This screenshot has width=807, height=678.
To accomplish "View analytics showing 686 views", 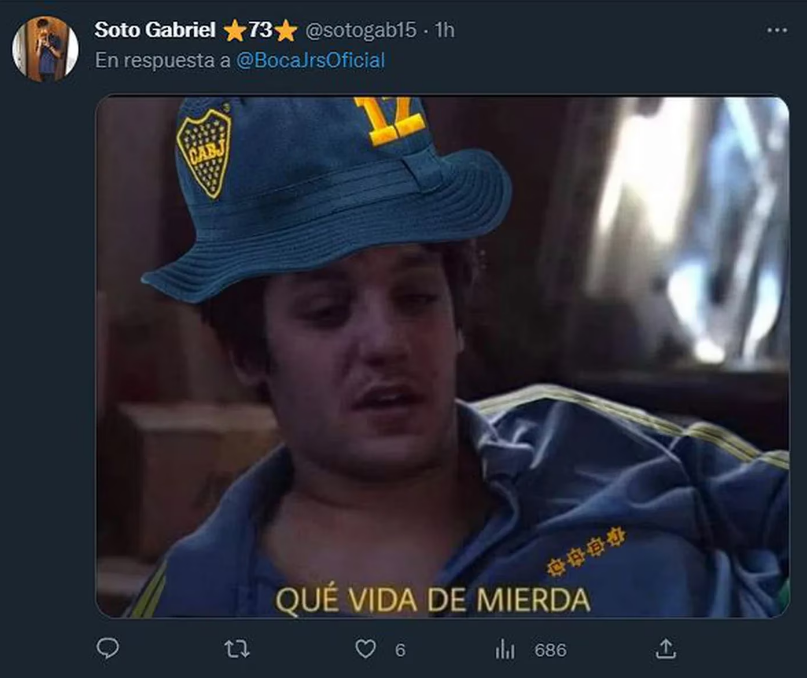I will (x=506, y=649).
